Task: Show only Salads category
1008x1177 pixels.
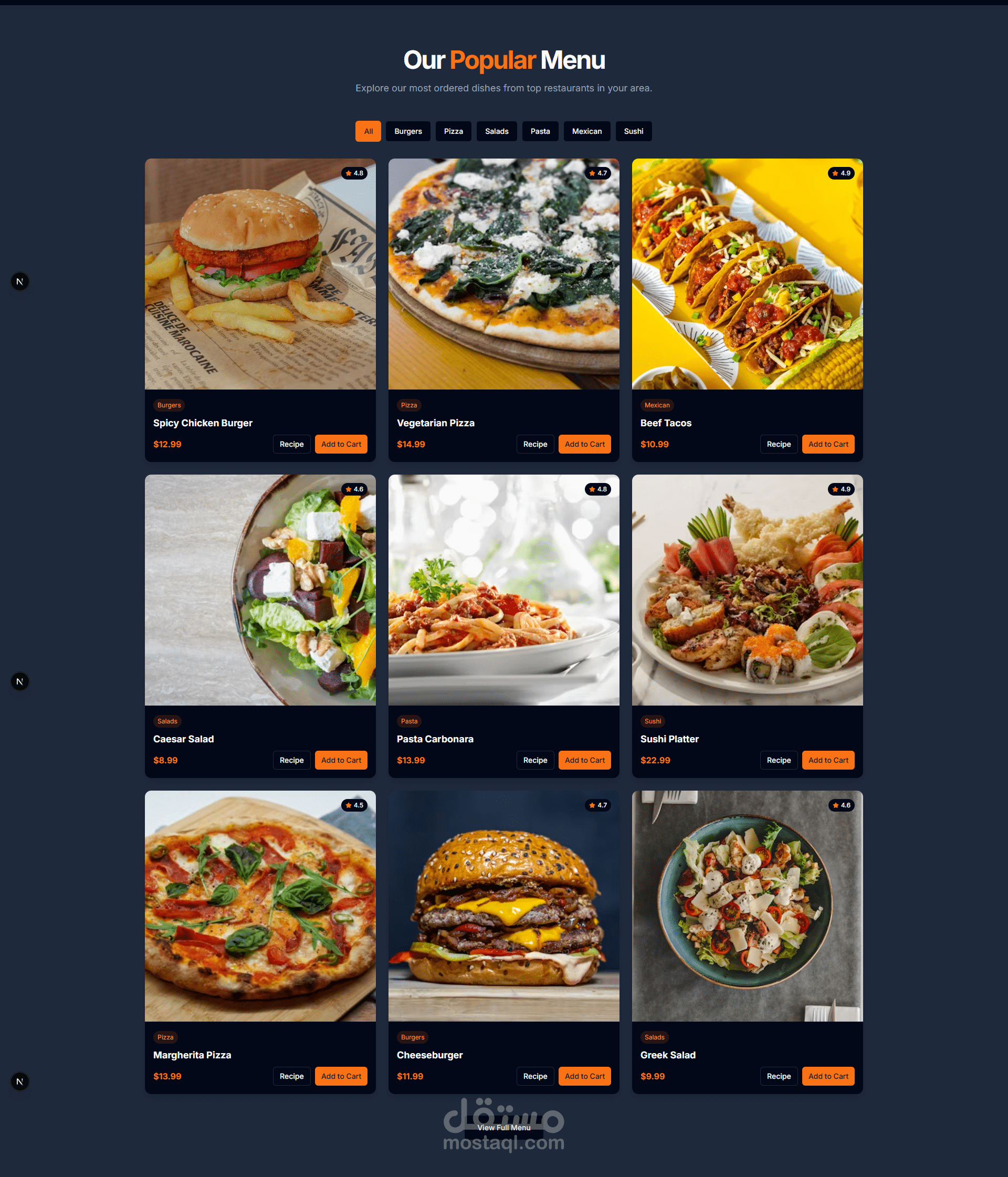Action: [x=497, y=131]
